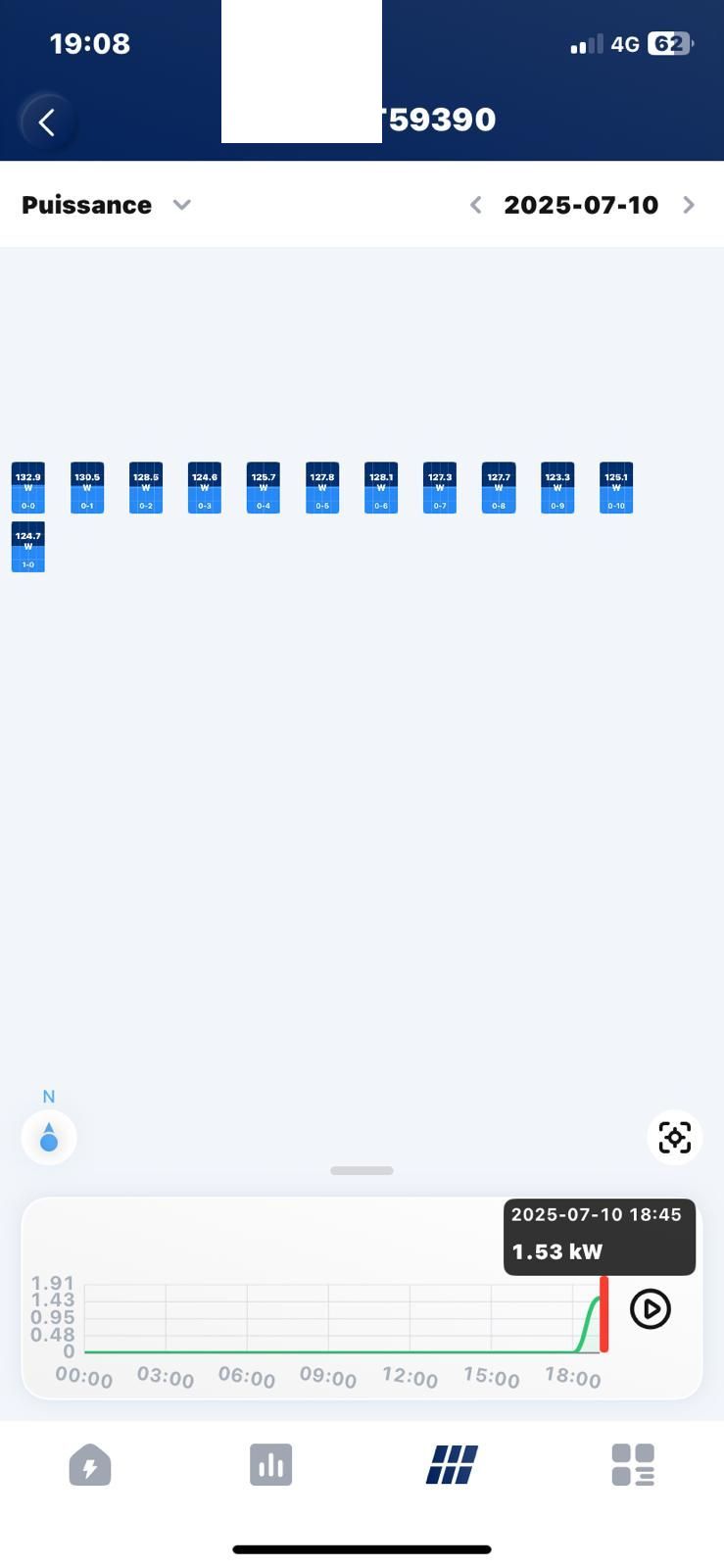
Task: Go back using the header arrow
Action: (46, 122)
